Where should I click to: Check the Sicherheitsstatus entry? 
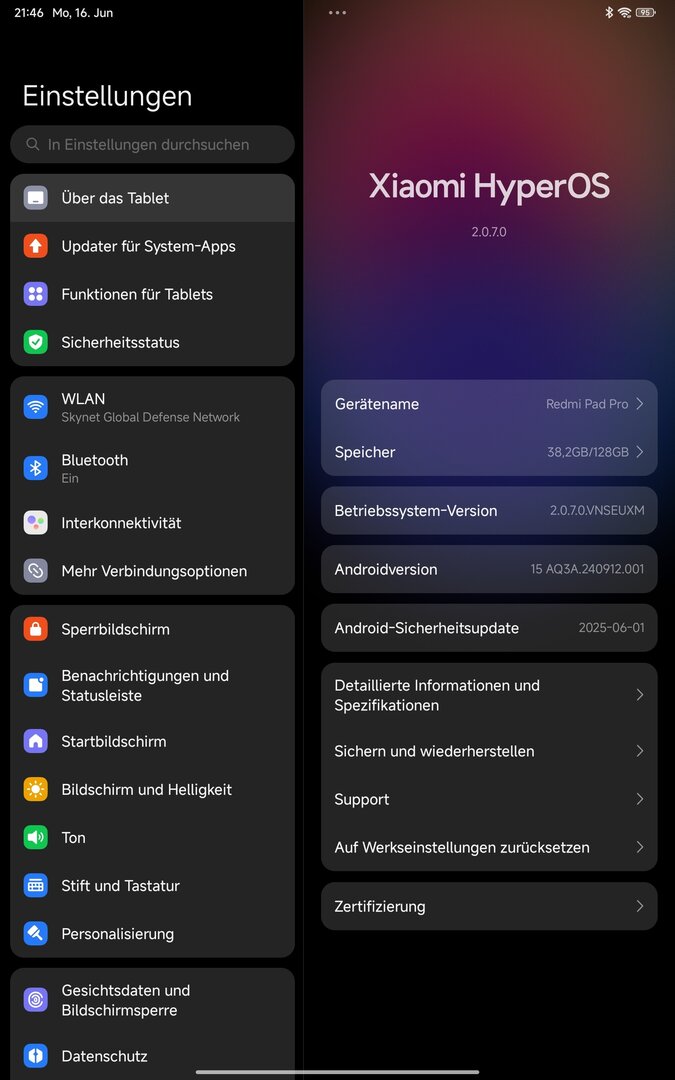click(152, 342)
